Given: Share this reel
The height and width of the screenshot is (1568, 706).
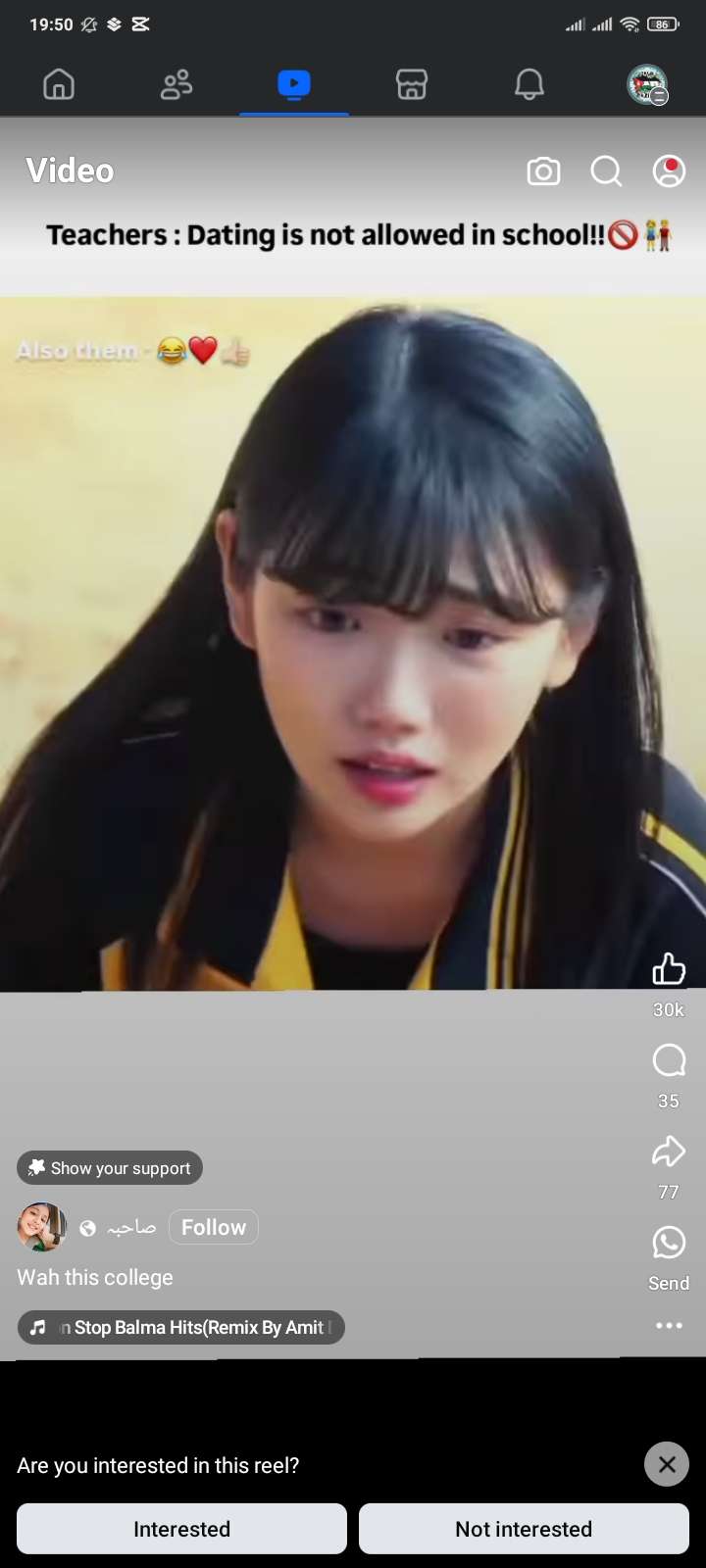Looking at the screenshot, I should coord(669,1151).
